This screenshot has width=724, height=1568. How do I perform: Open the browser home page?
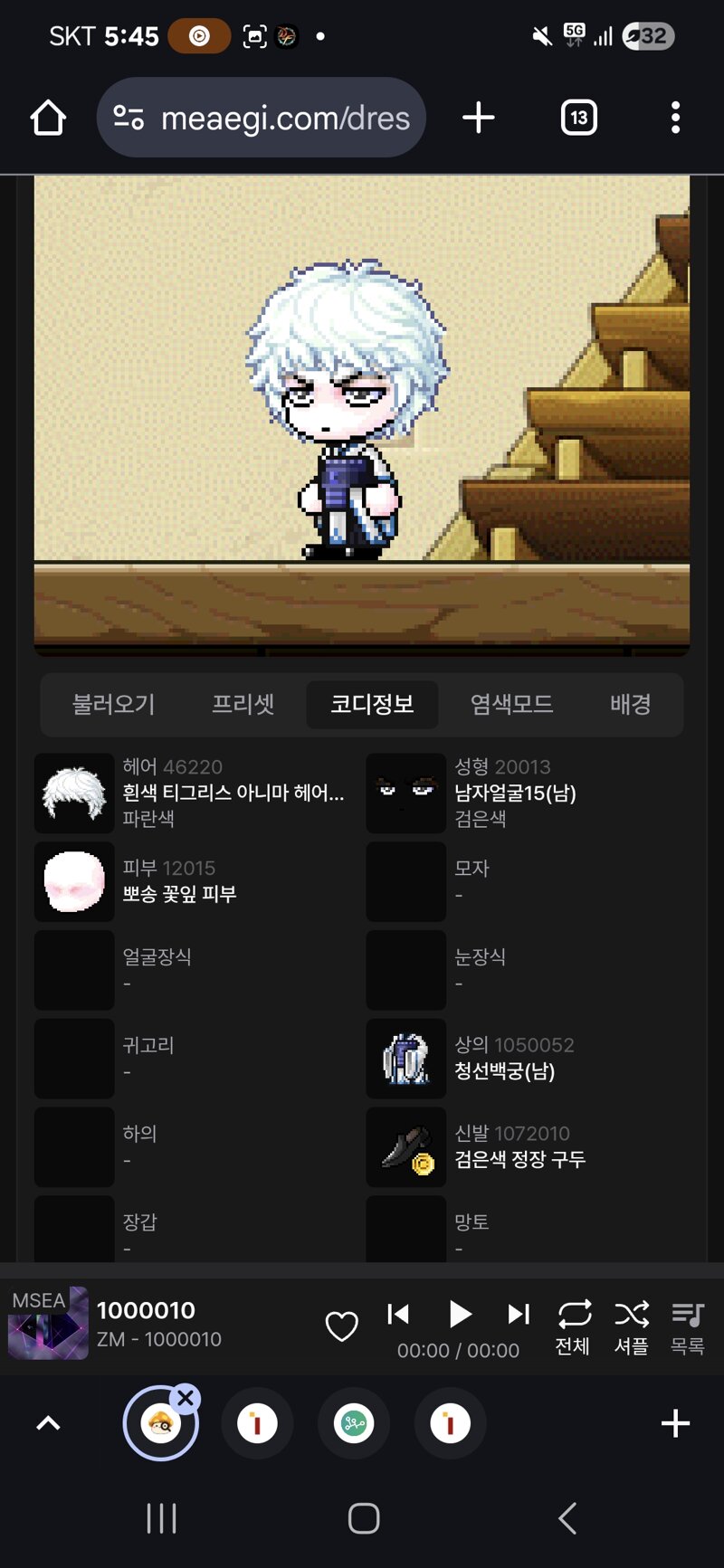point(48,118)
